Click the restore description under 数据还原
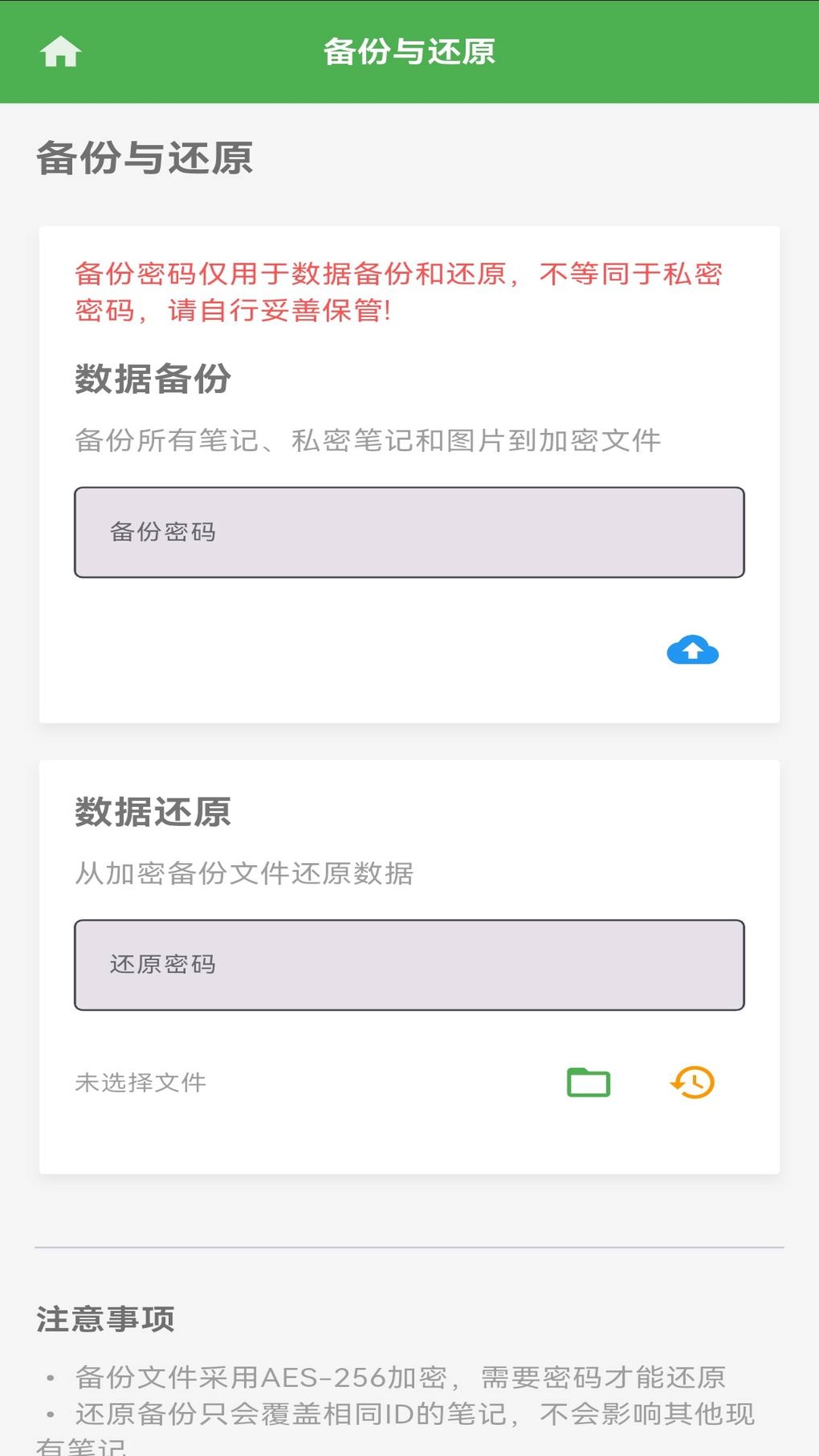This screenshot has height=1456, width=819. (243, 873)
